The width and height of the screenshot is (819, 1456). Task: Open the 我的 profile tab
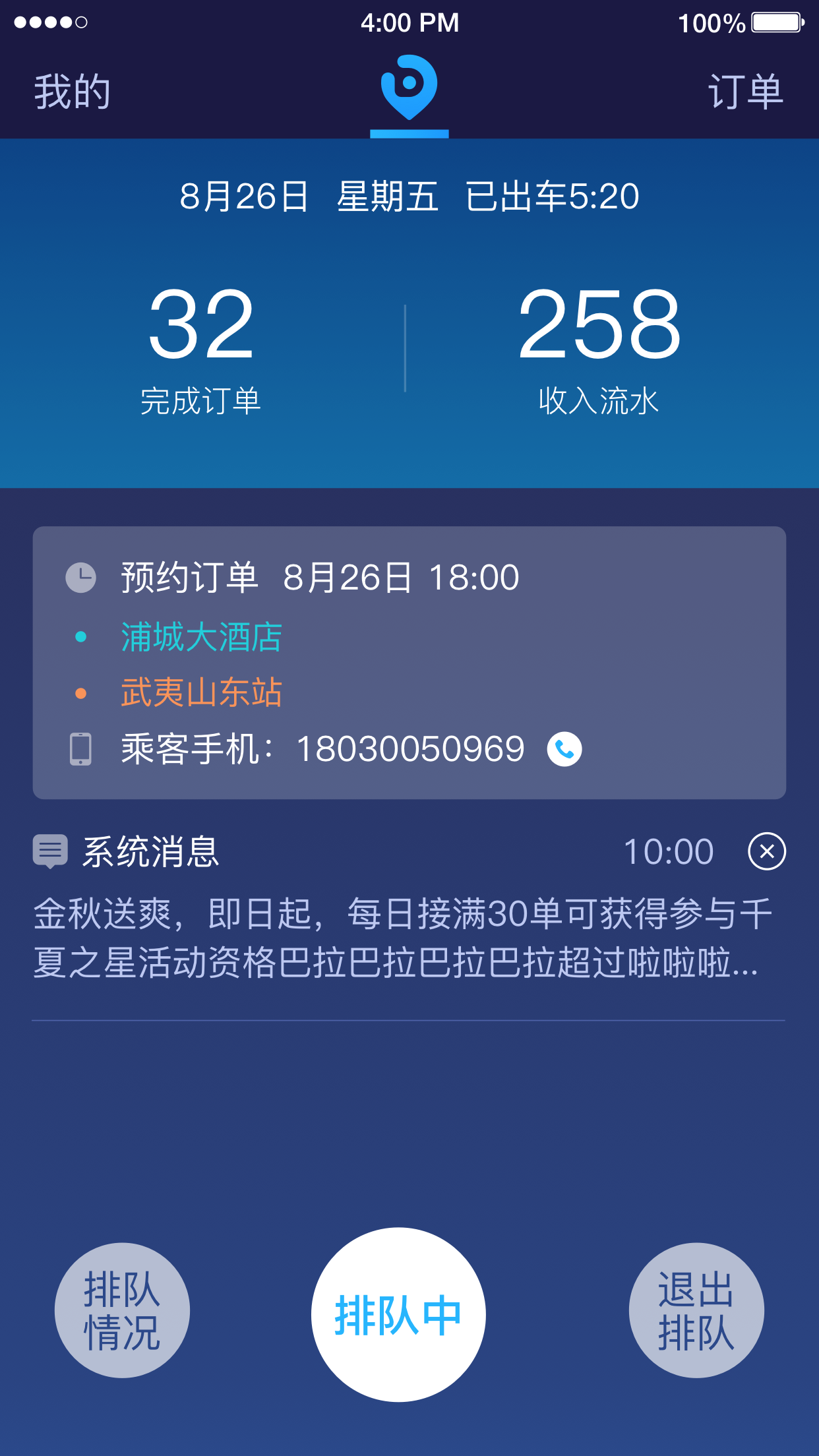click(73, 92)
